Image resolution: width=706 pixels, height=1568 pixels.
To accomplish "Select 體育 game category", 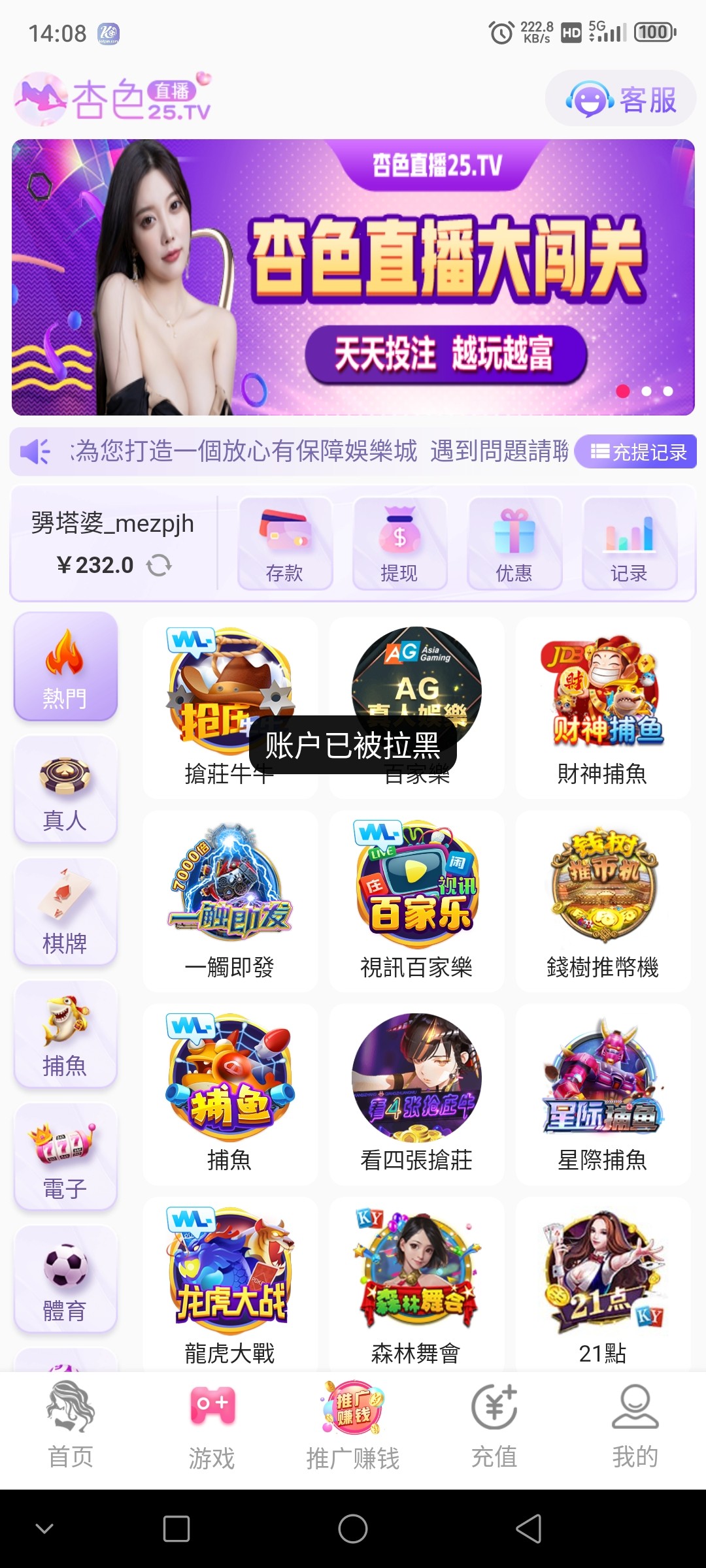I will tap(65, 1280).
